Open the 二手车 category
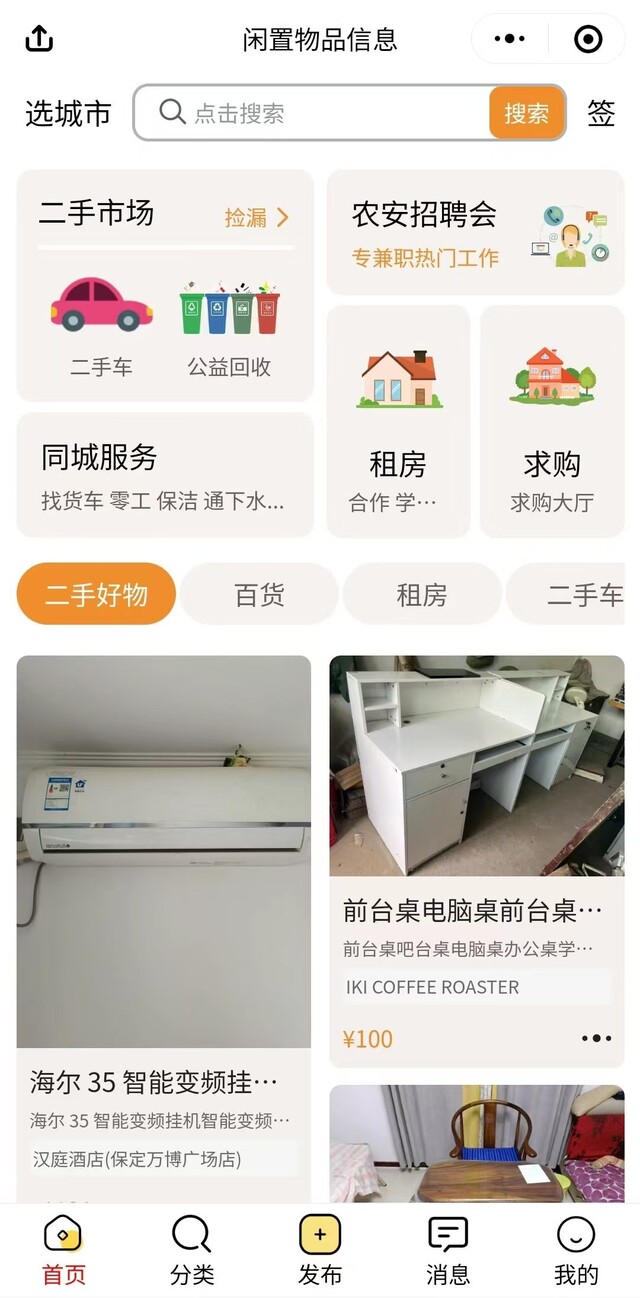Viewport: 640px width, 1298px height. point(101,324)
